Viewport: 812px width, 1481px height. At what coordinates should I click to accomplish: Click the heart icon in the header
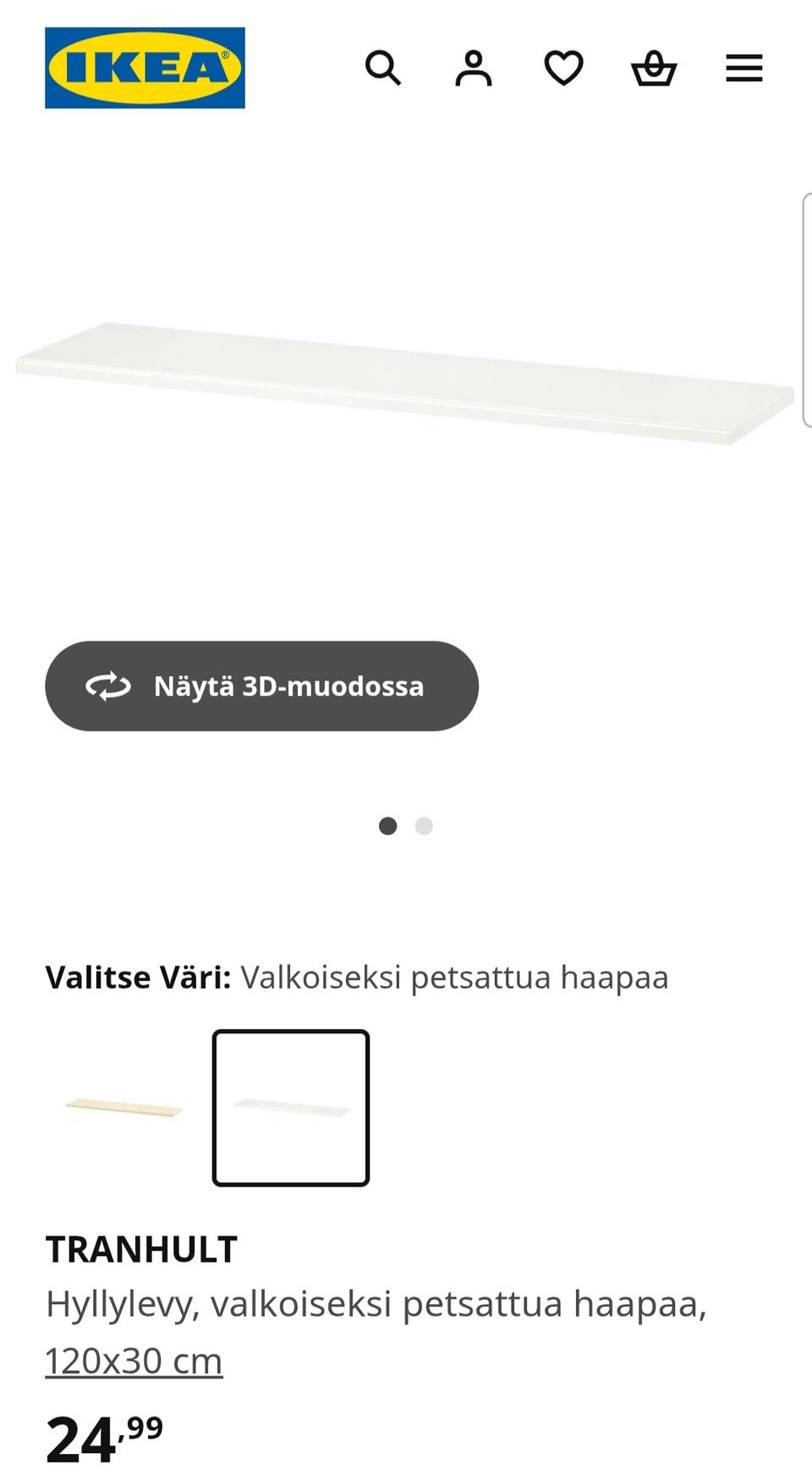(x=563, y=68)
